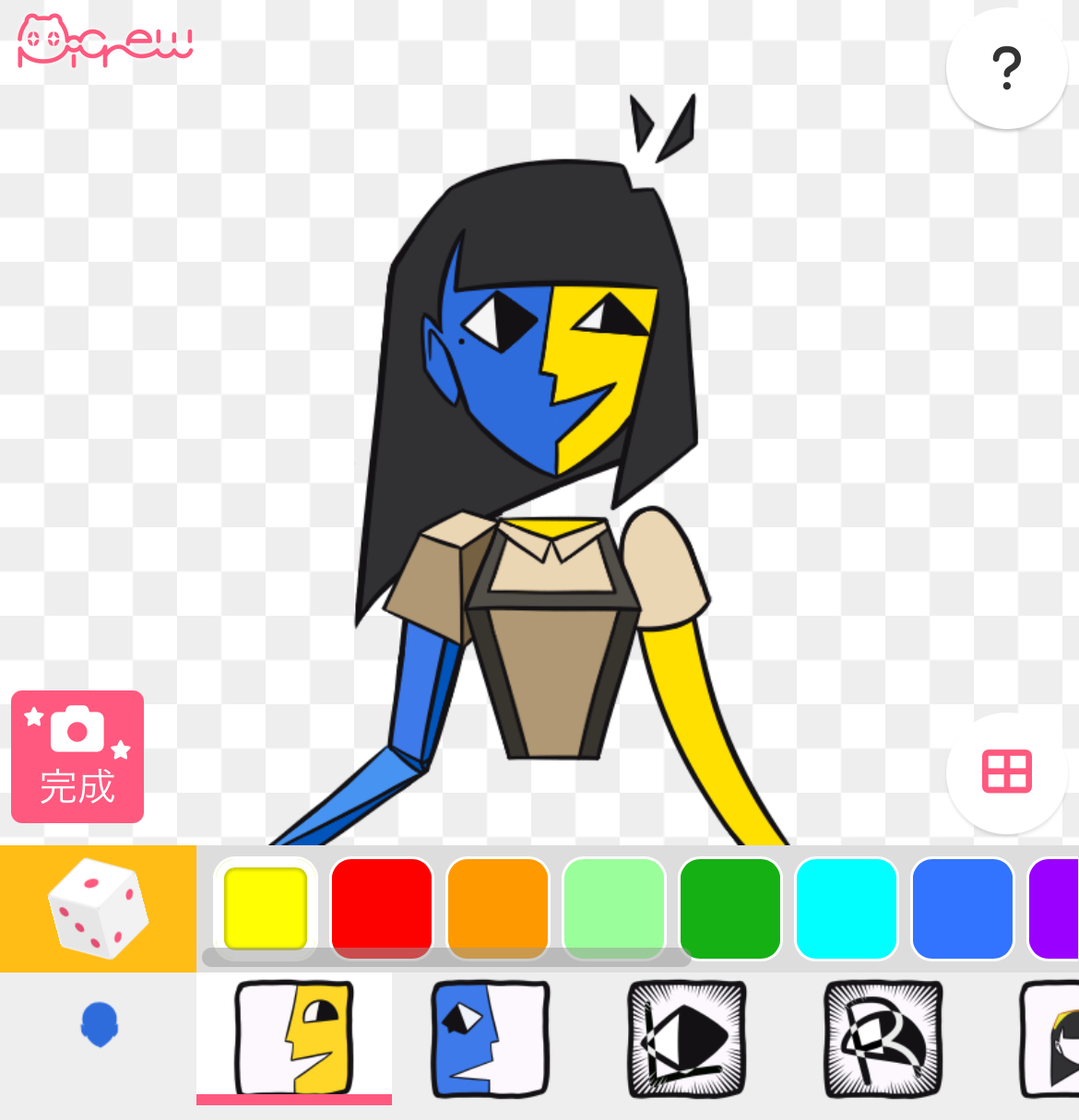Choose the purple color swatch
This screenshot has height=1120, width=1079.
pyautogui.click(x=1056, y=908)
